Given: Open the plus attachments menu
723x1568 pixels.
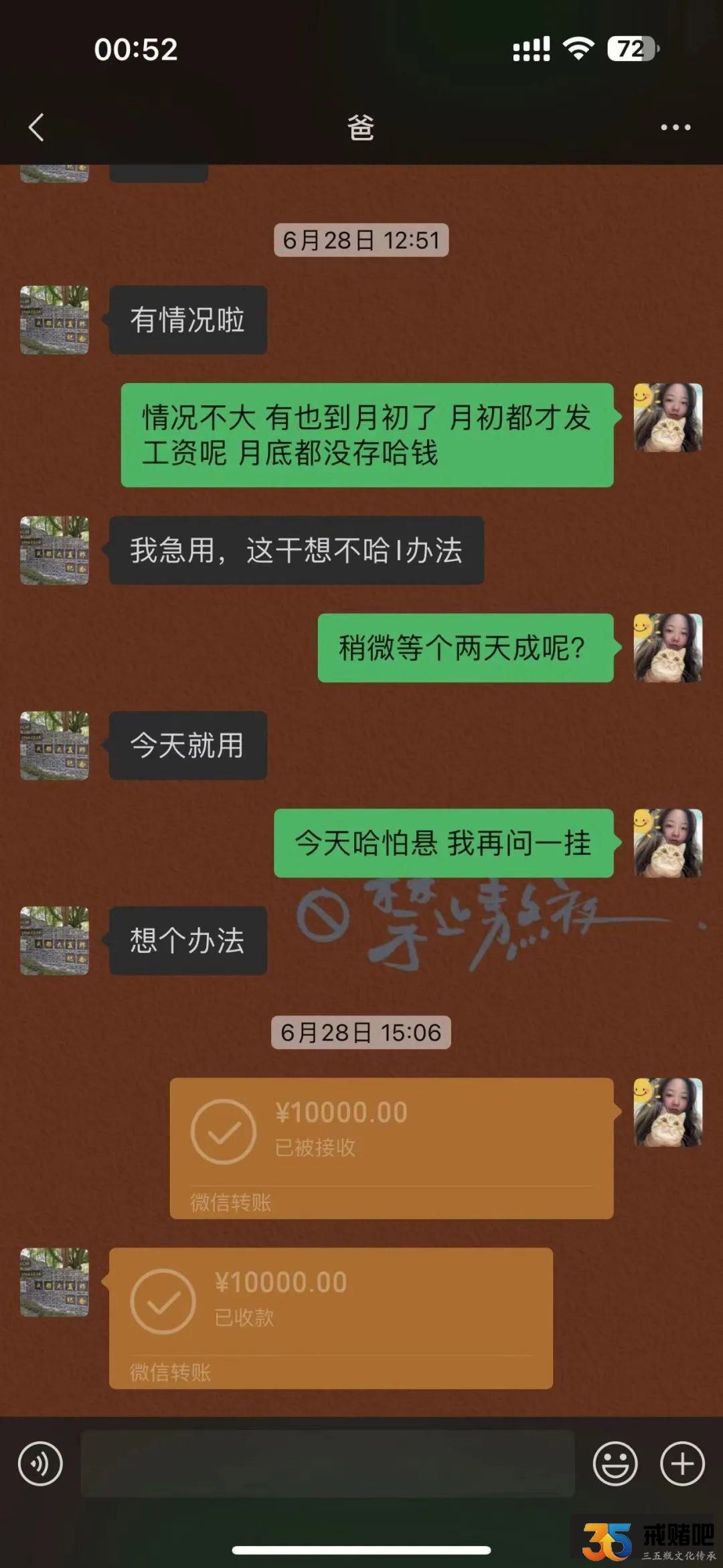Looking at the screenshot, I should pos(682,1464).
